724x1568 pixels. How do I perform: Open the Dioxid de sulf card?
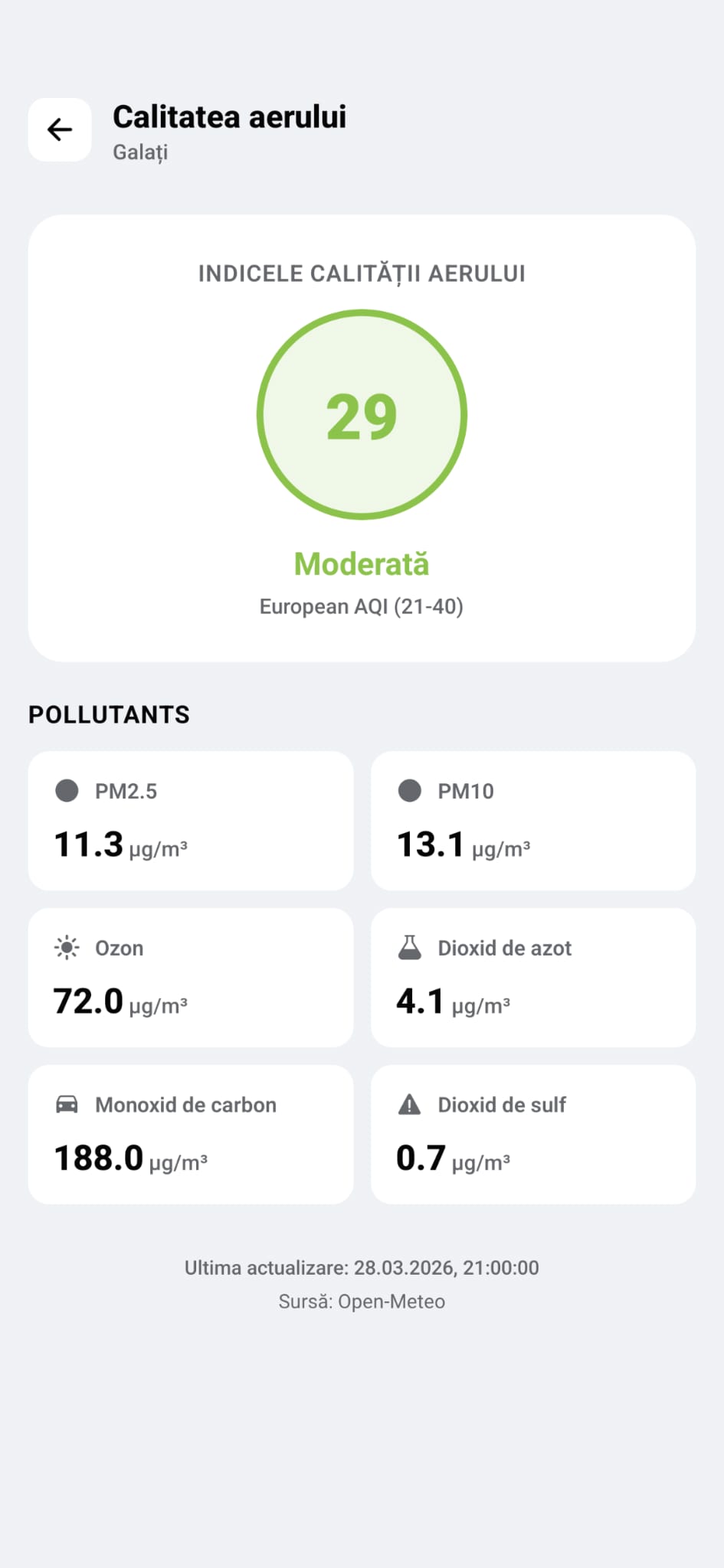coord(532,1134)
